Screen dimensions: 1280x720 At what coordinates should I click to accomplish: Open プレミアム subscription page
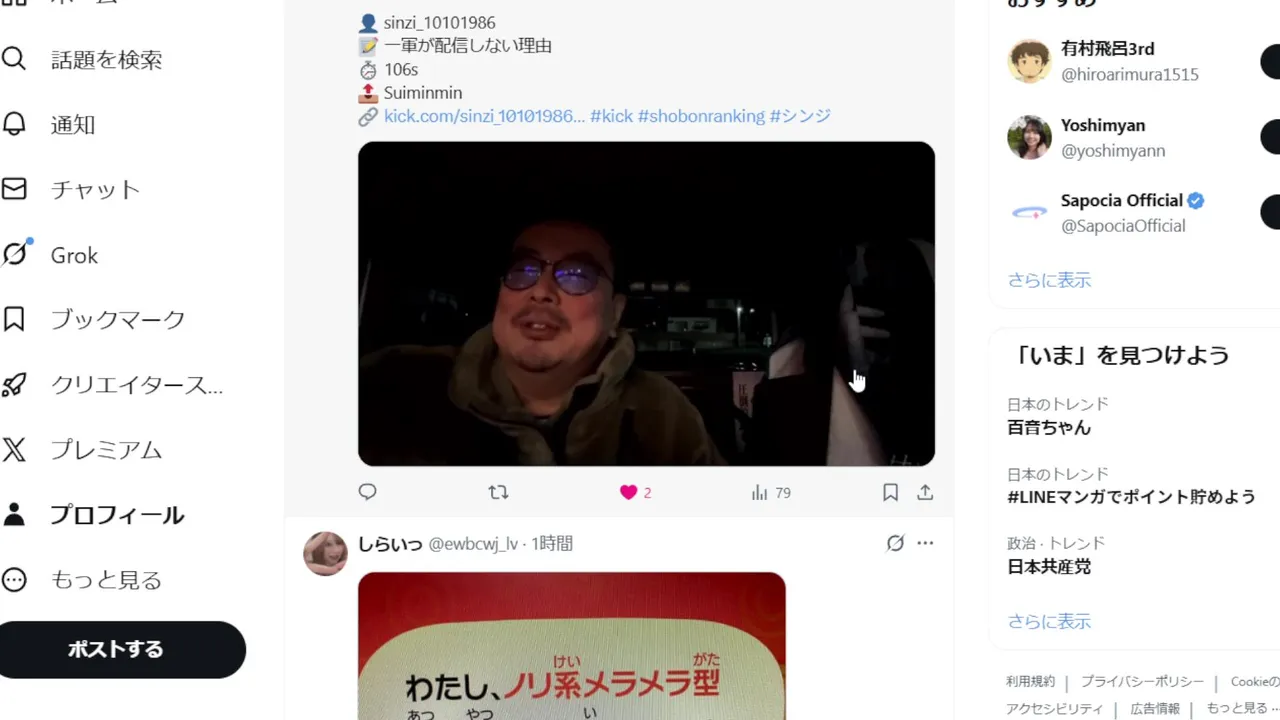pyautogui.click(x=105, y=450)
